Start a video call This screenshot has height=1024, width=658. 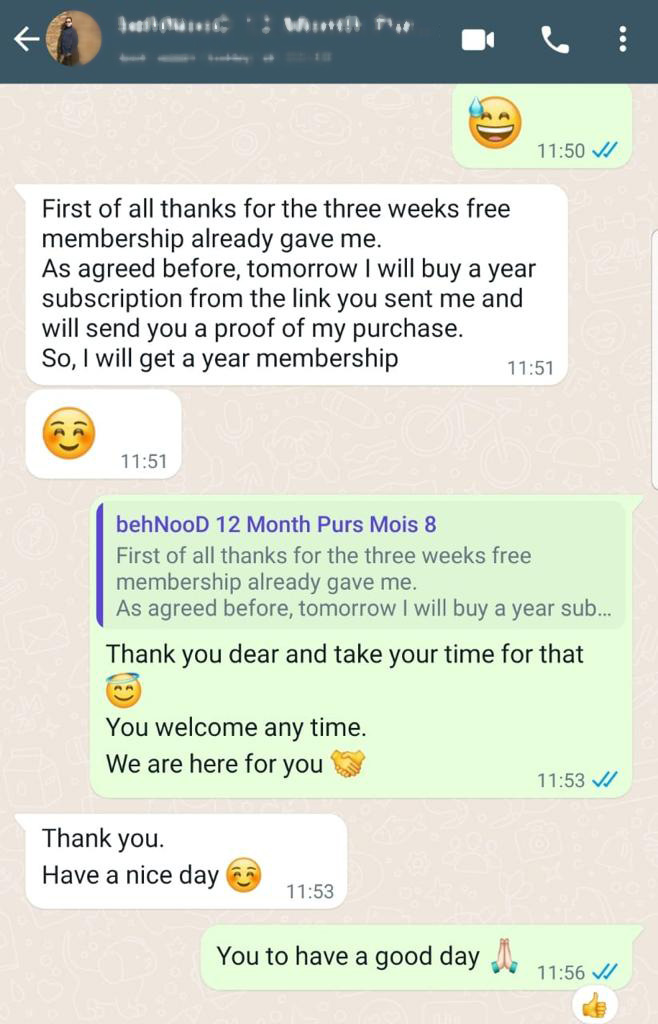click(477, 40)
